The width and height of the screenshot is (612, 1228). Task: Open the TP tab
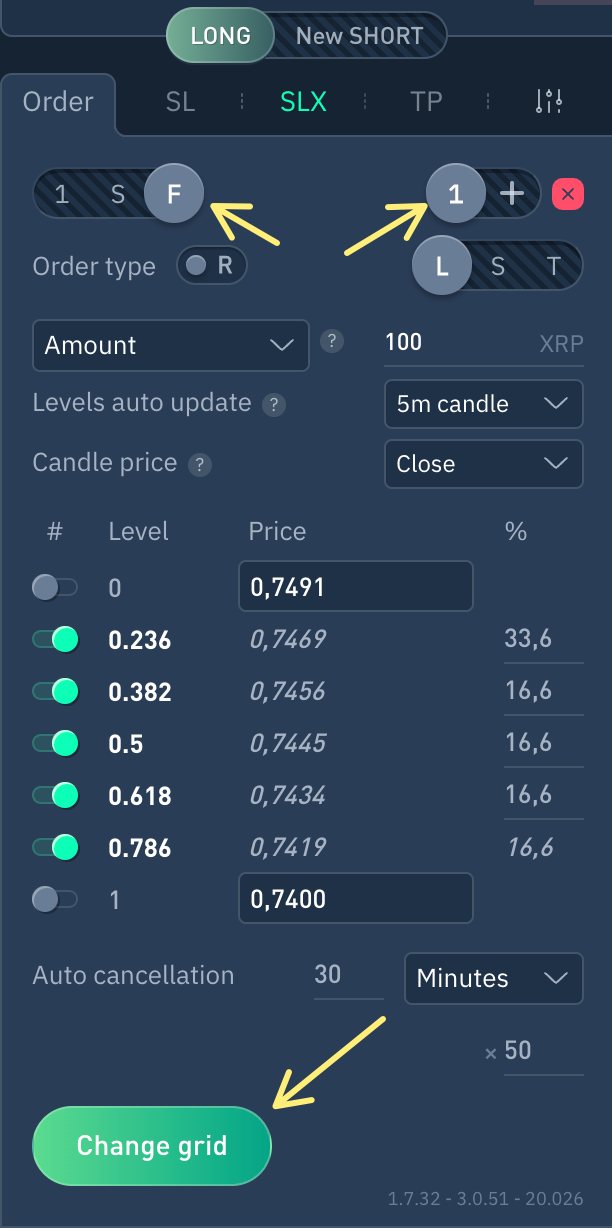426,102
